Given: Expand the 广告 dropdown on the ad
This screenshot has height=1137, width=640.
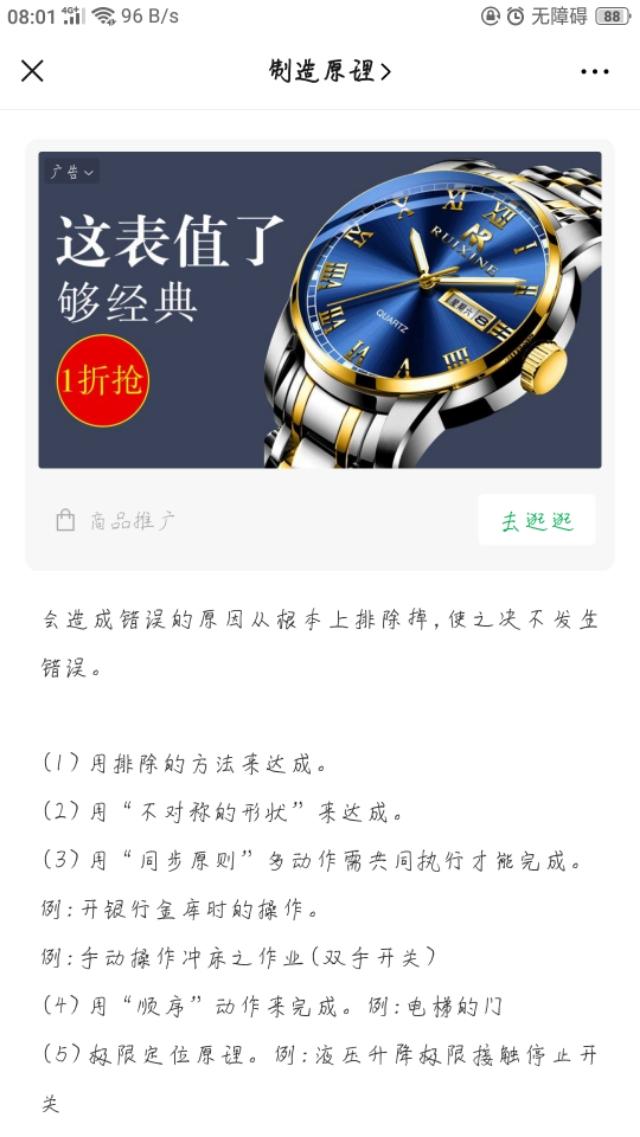Looking at the screenshot, I should (72, 172).
